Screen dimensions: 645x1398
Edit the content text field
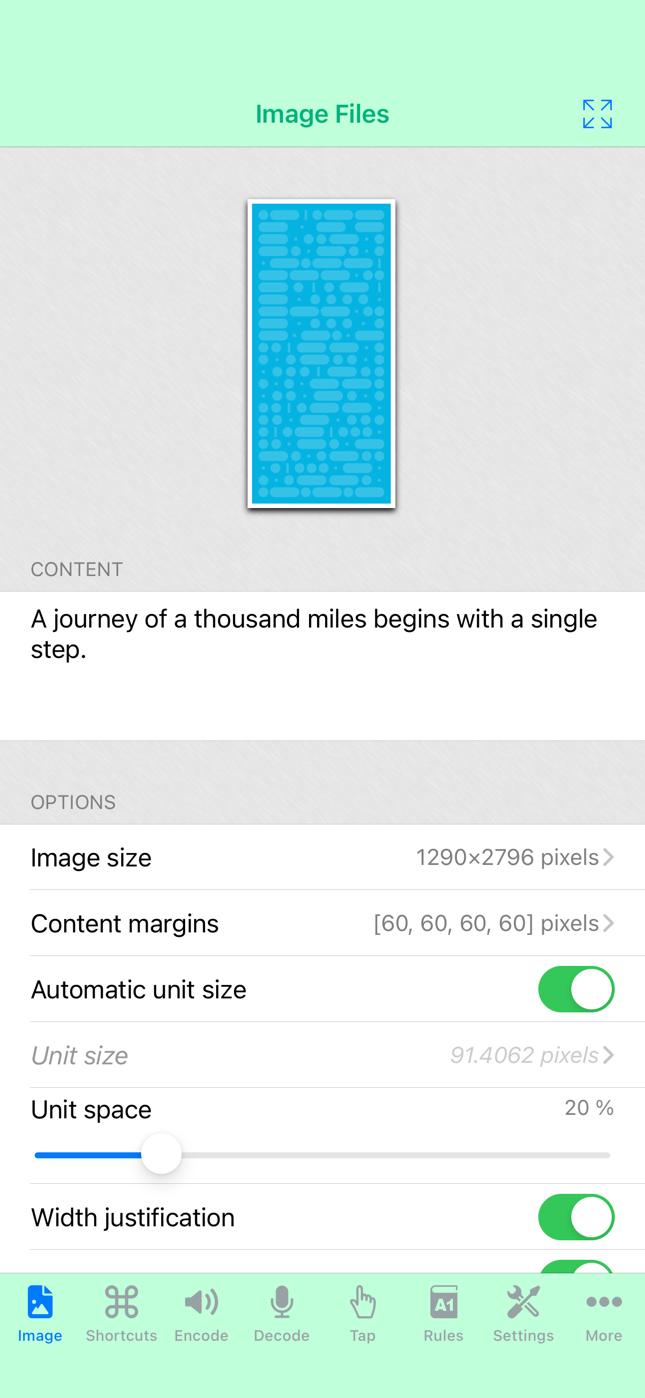coord(322,666)
